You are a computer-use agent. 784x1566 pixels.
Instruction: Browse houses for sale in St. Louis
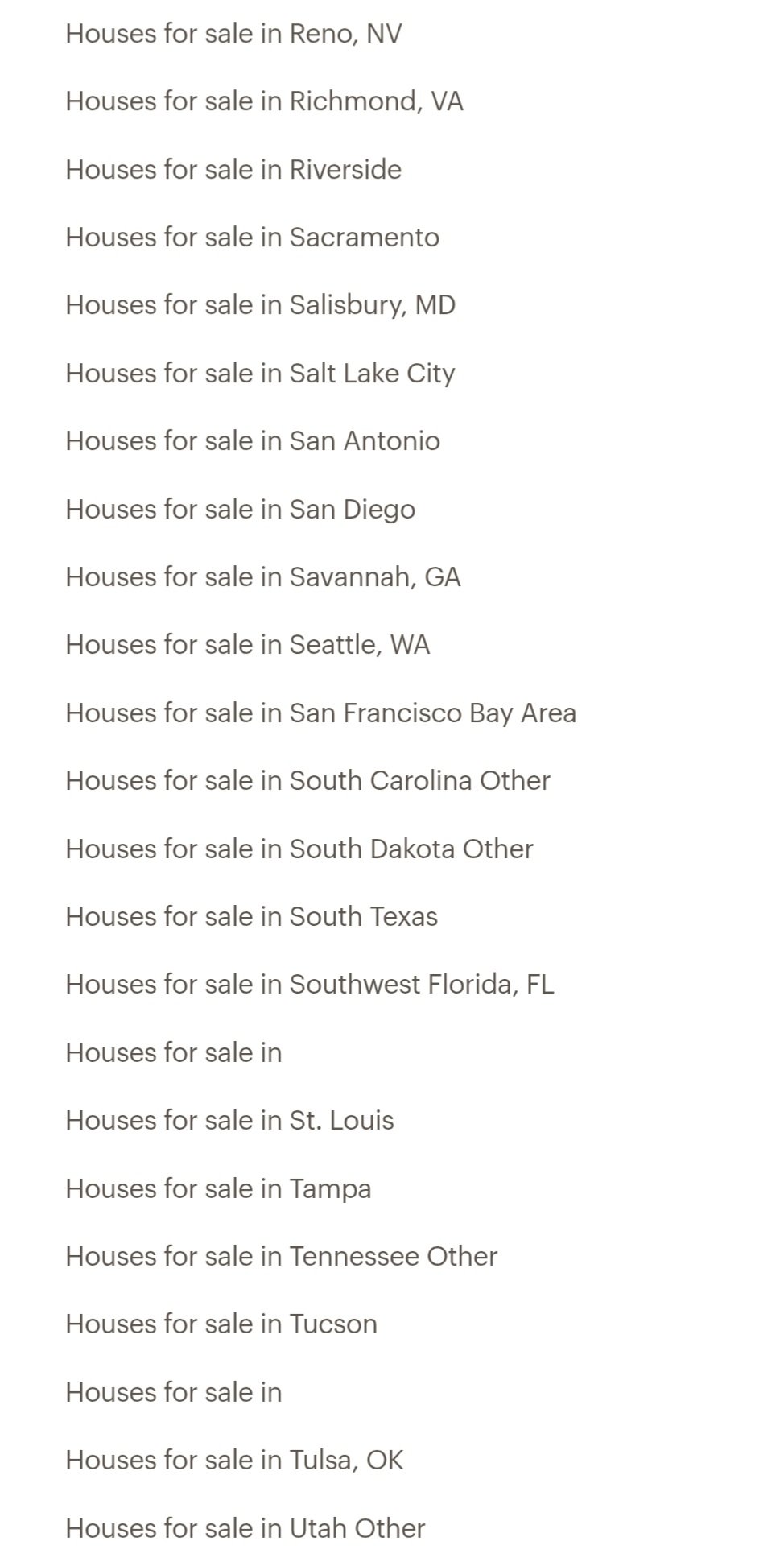tap(229, 1121)
